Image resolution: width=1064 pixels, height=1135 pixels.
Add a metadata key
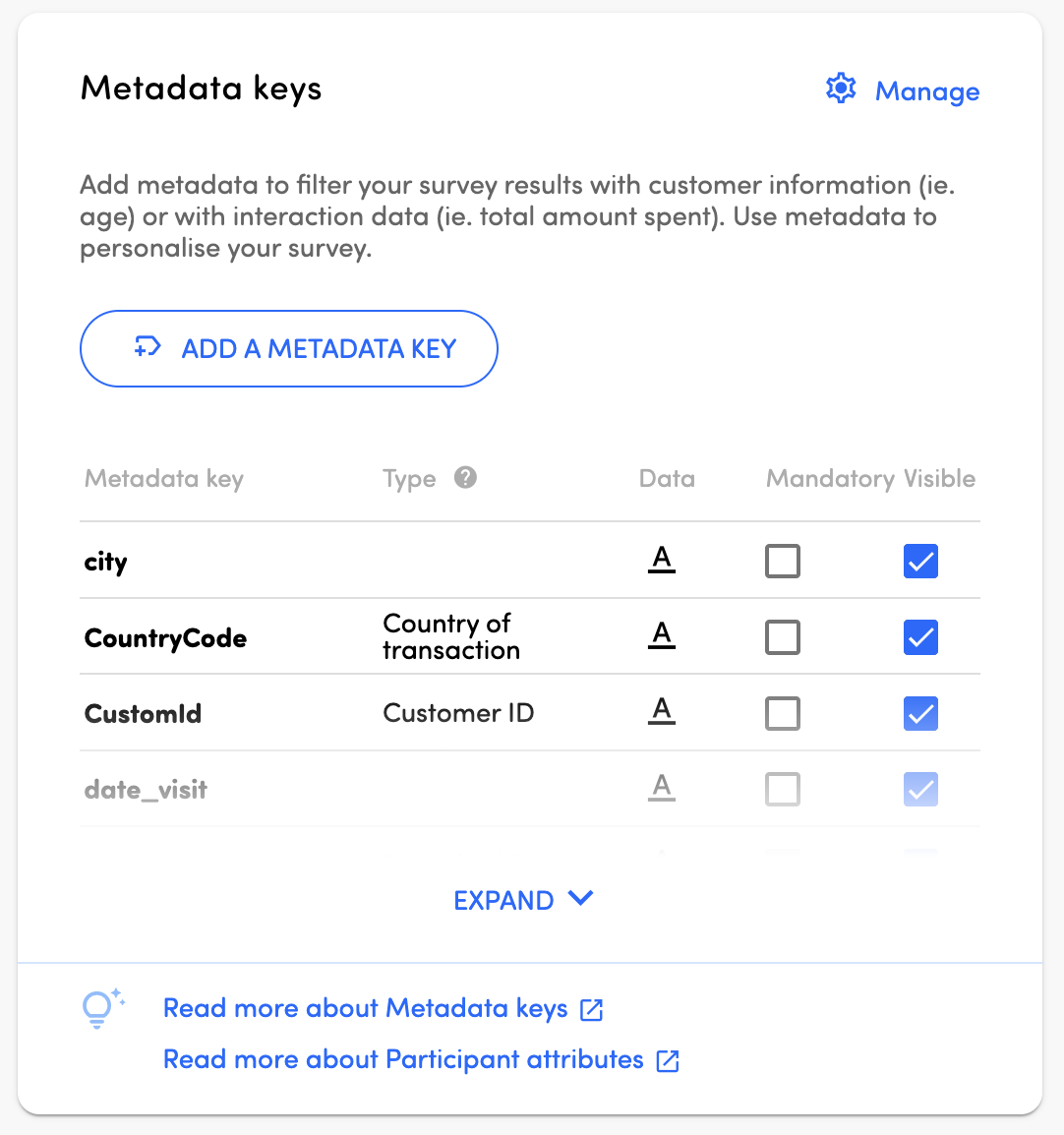click(x=289, y=349)
